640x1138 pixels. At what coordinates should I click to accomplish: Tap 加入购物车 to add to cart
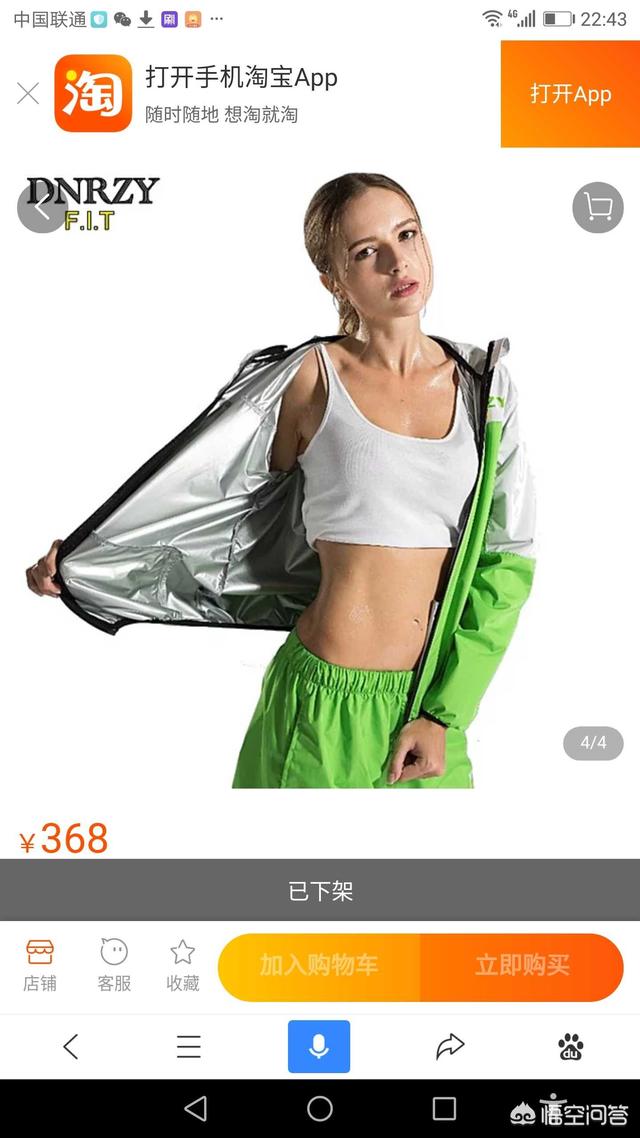tap(319, 966)
